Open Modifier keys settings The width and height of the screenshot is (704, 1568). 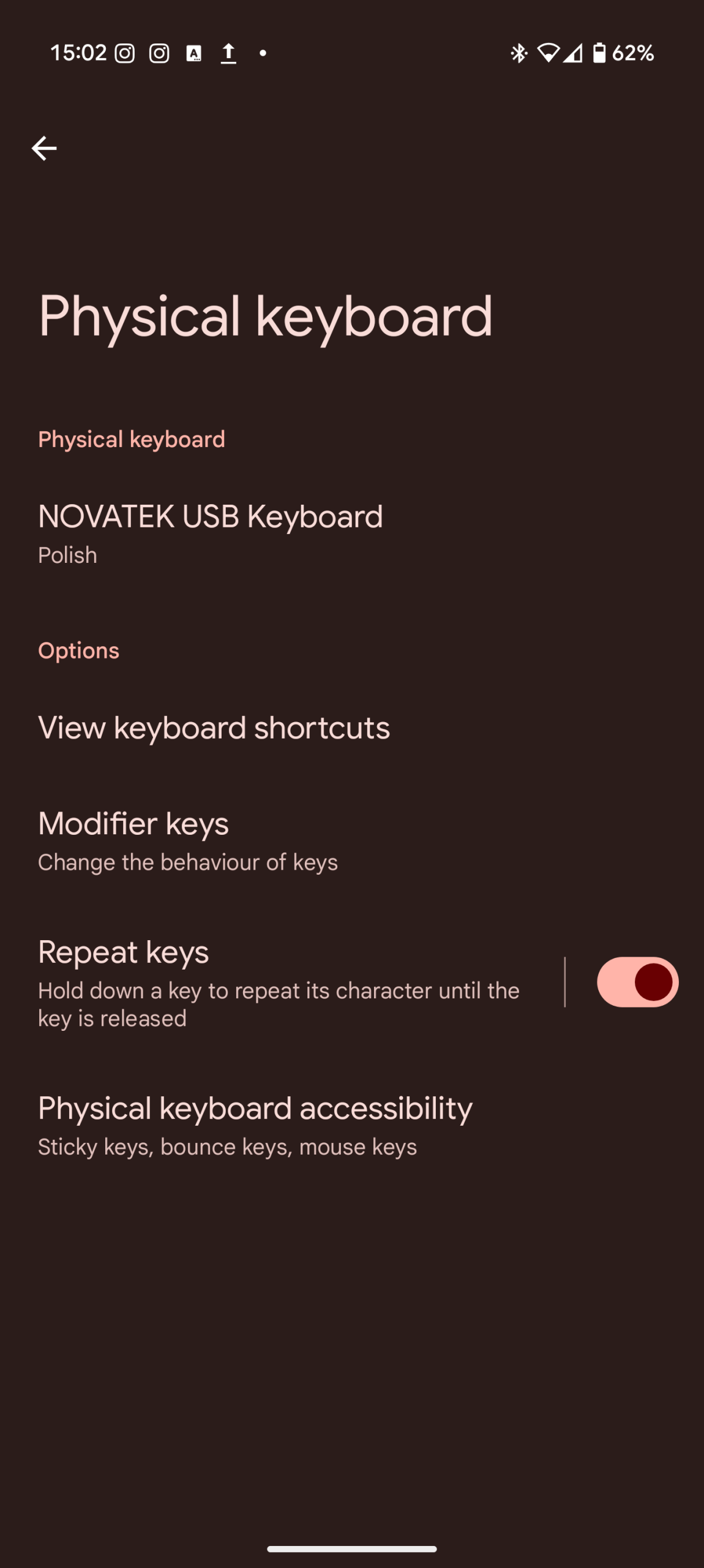pos(187,839)
